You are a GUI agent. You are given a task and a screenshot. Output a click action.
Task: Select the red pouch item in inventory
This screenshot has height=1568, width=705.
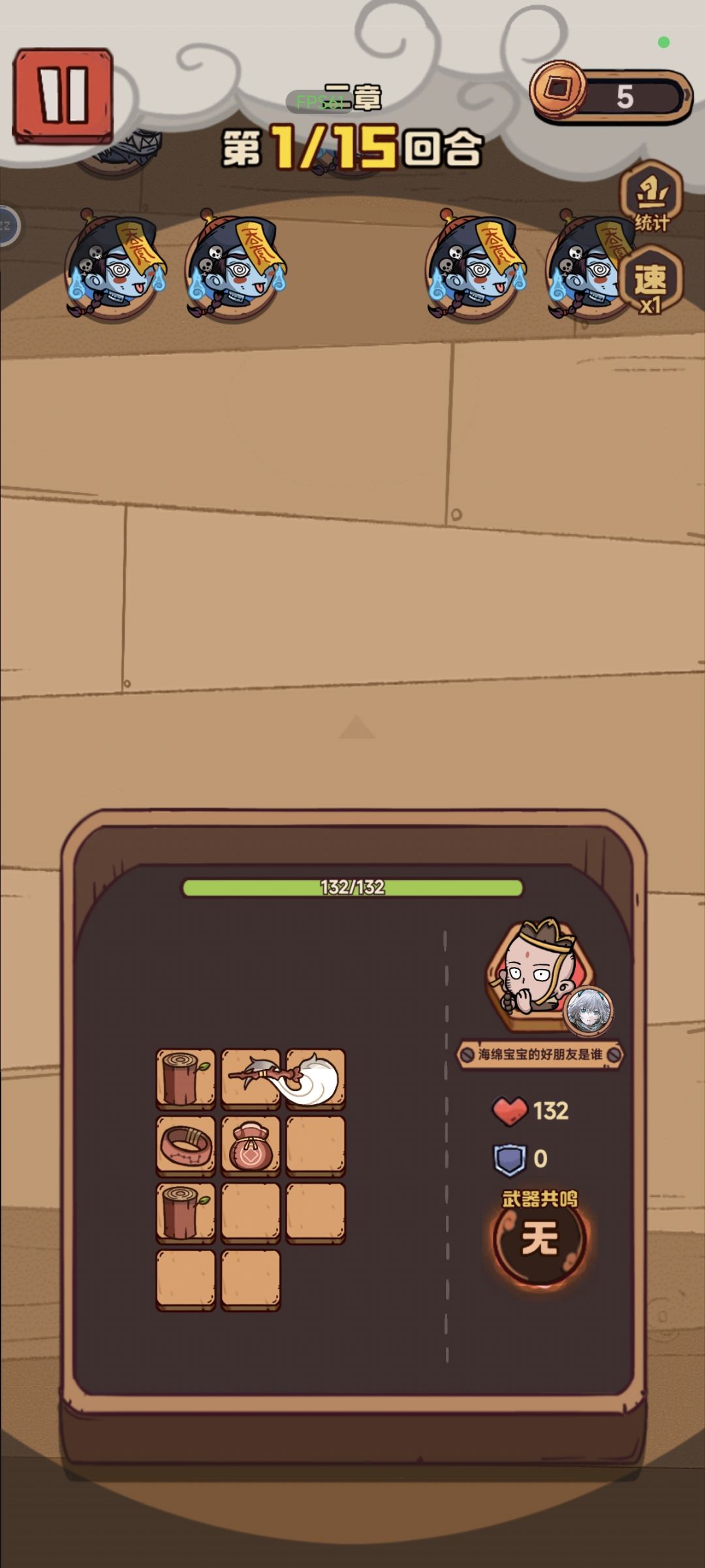(x=251, y=1146)
